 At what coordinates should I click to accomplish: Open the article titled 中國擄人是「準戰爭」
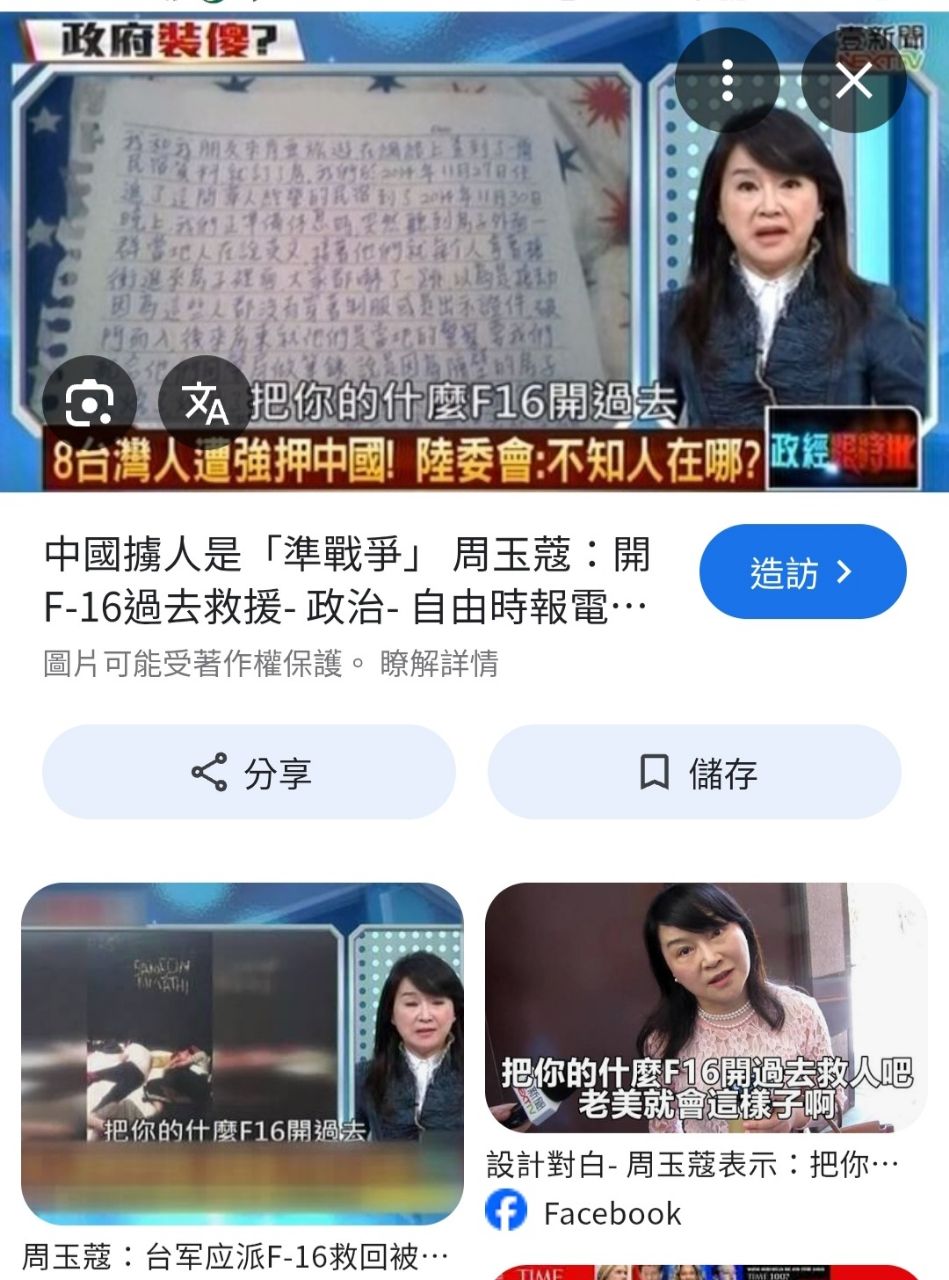coord(347,580)
